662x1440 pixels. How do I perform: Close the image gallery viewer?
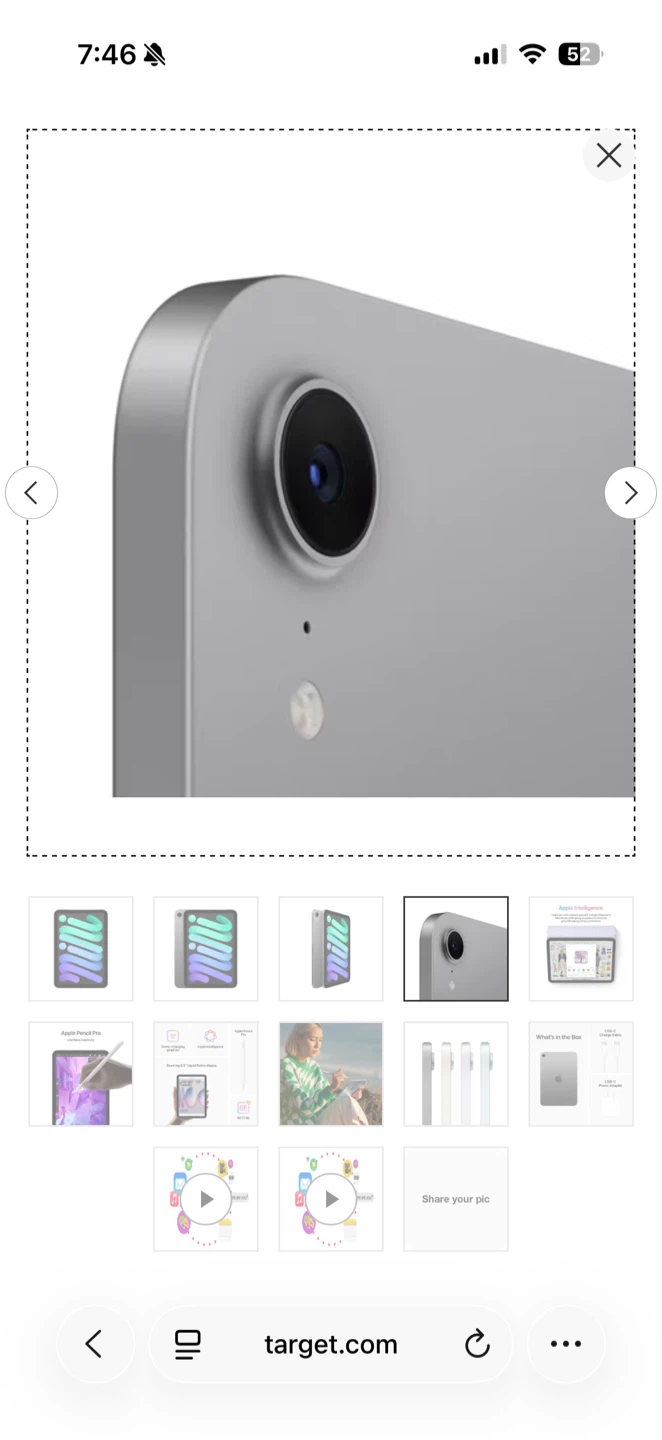(608, 155)
